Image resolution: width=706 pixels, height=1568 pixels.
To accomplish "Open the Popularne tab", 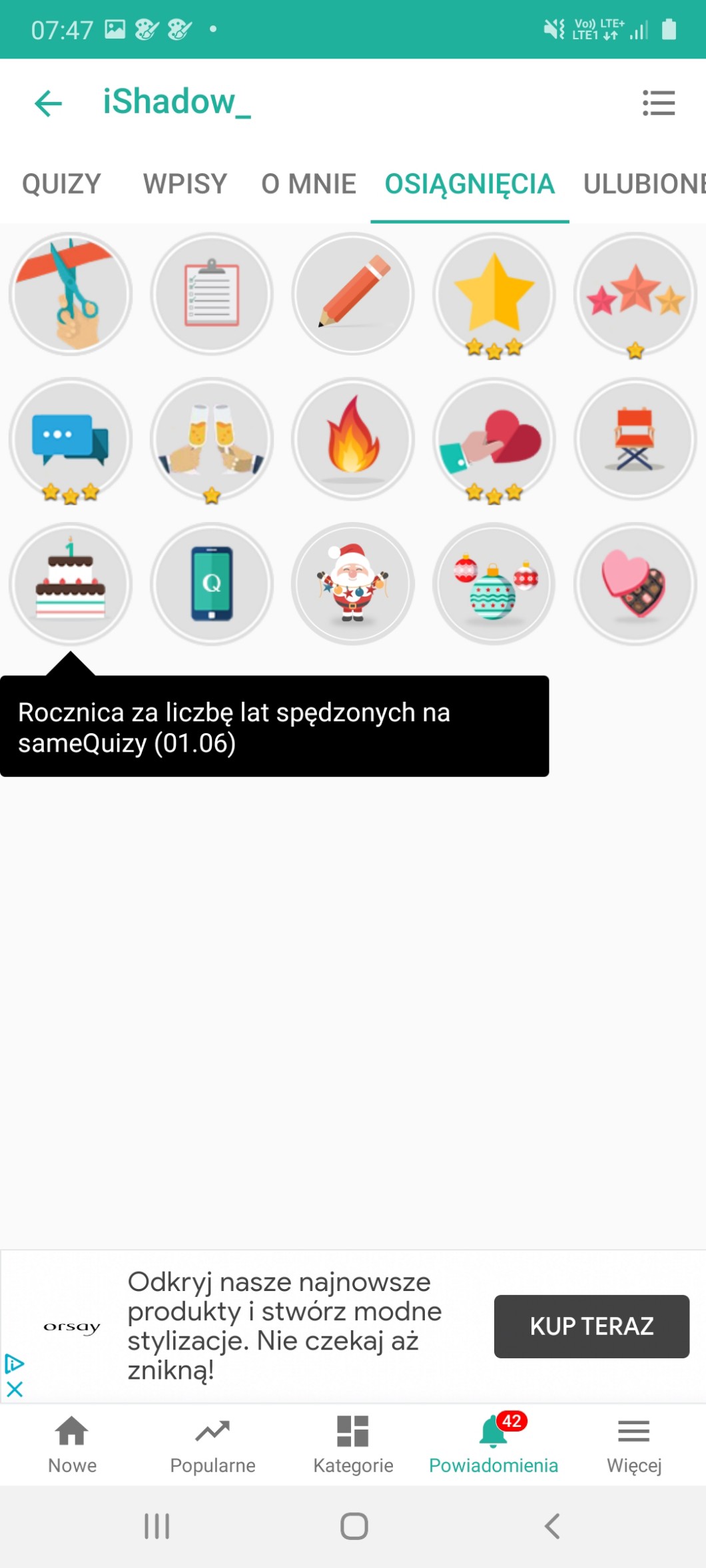I will [212, 1444].
